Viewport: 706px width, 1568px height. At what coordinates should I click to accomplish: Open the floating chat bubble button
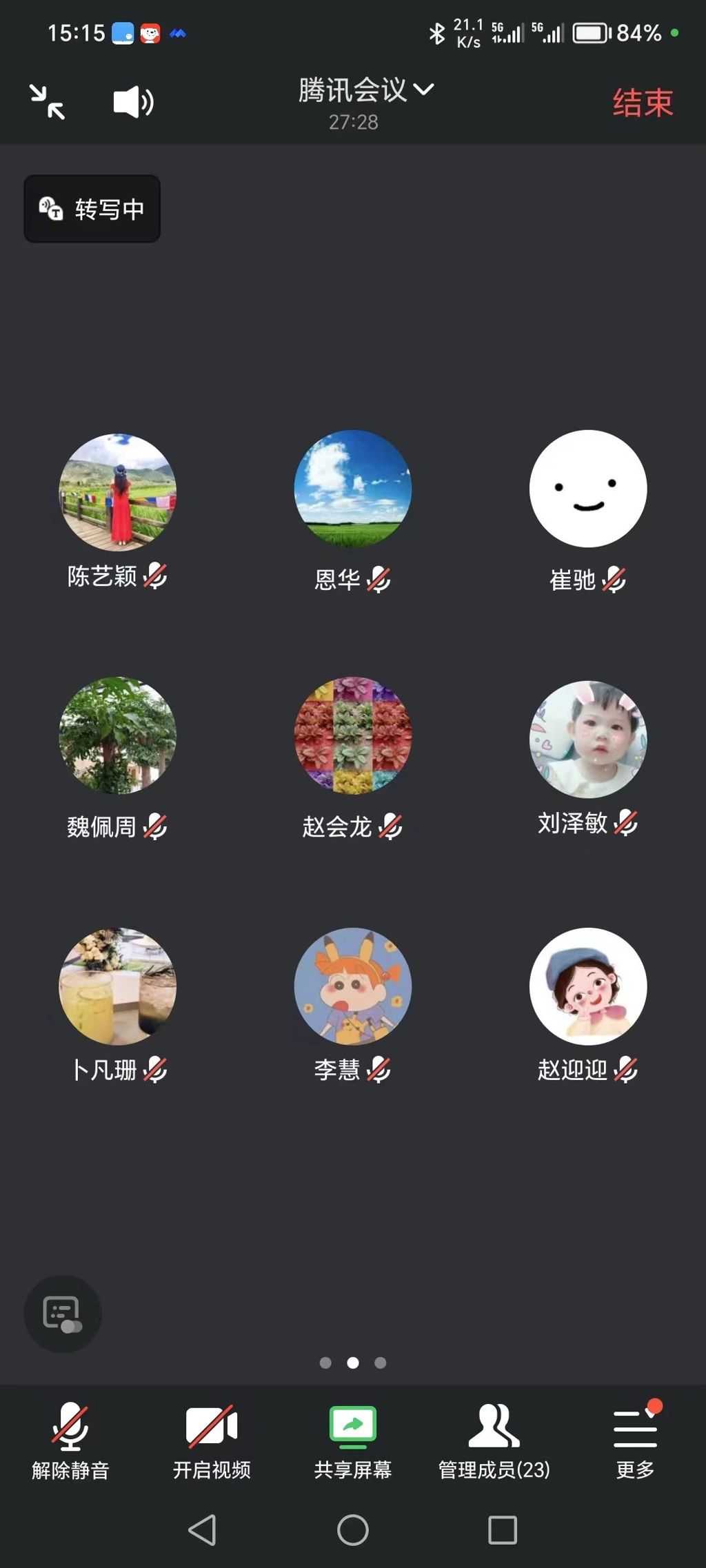click(63, 1314)
